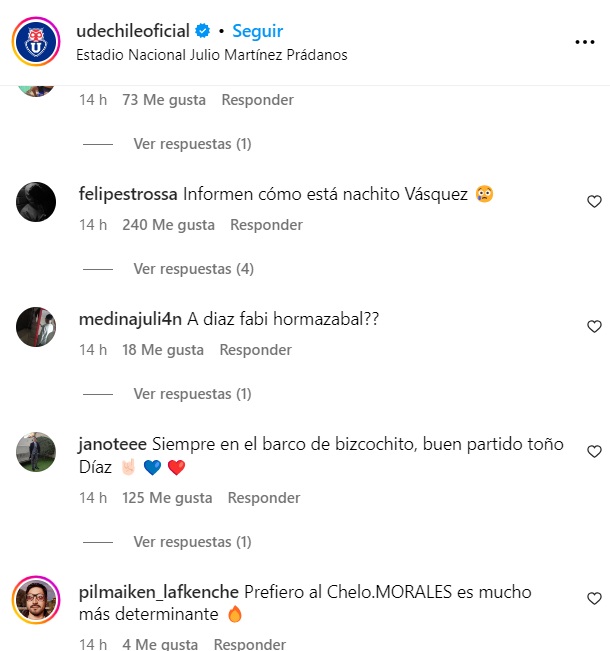Reply to janoteee's comment
Viewport: 610px width, 651px height.
tap(264, 497)
